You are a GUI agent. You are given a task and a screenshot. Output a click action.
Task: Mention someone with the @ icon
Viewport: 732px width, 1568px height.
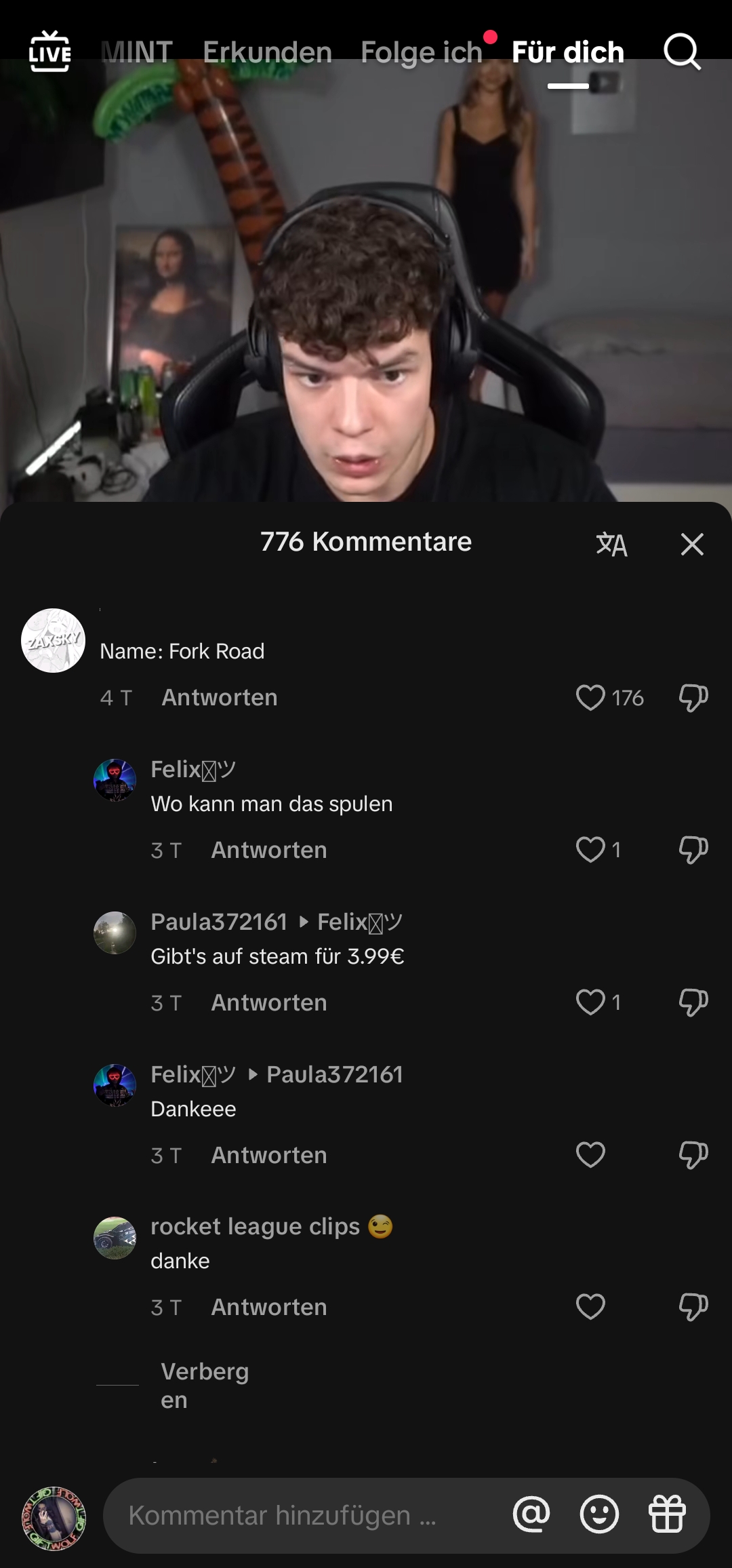click(531, 1514)
